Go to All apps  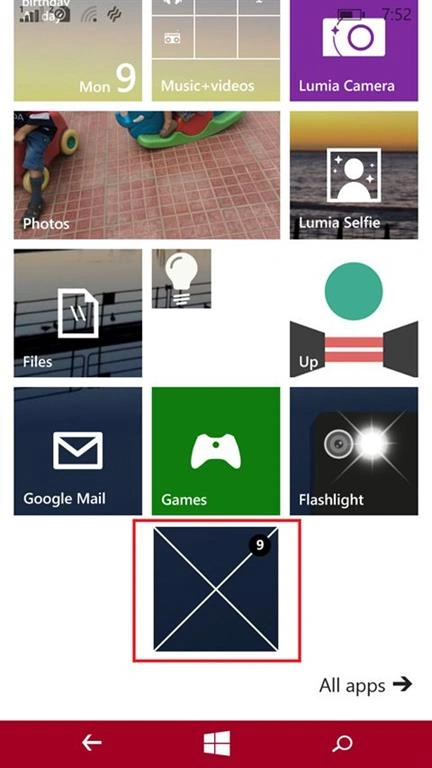(x=365, y=685)
